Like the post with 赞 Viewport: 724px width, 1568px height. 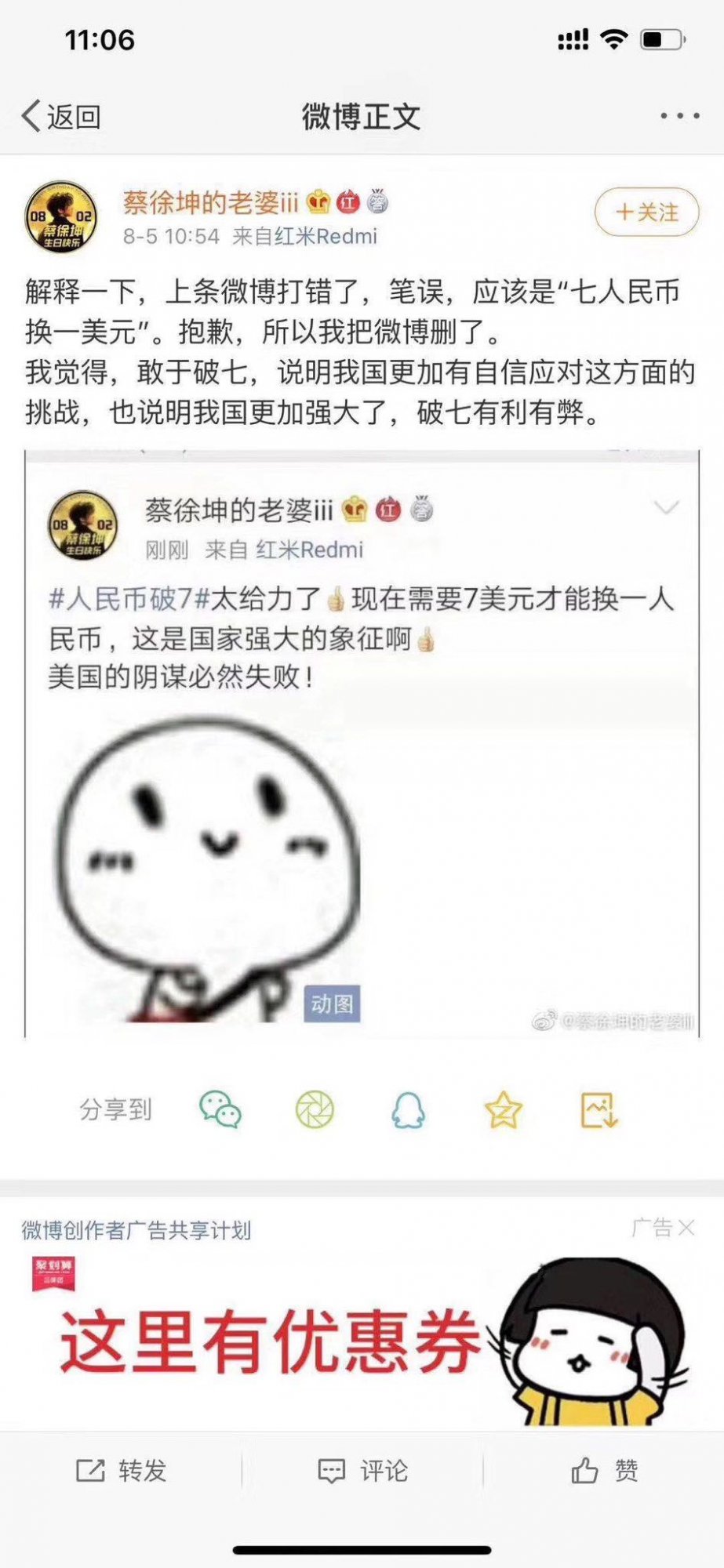tap(604, 1471)
